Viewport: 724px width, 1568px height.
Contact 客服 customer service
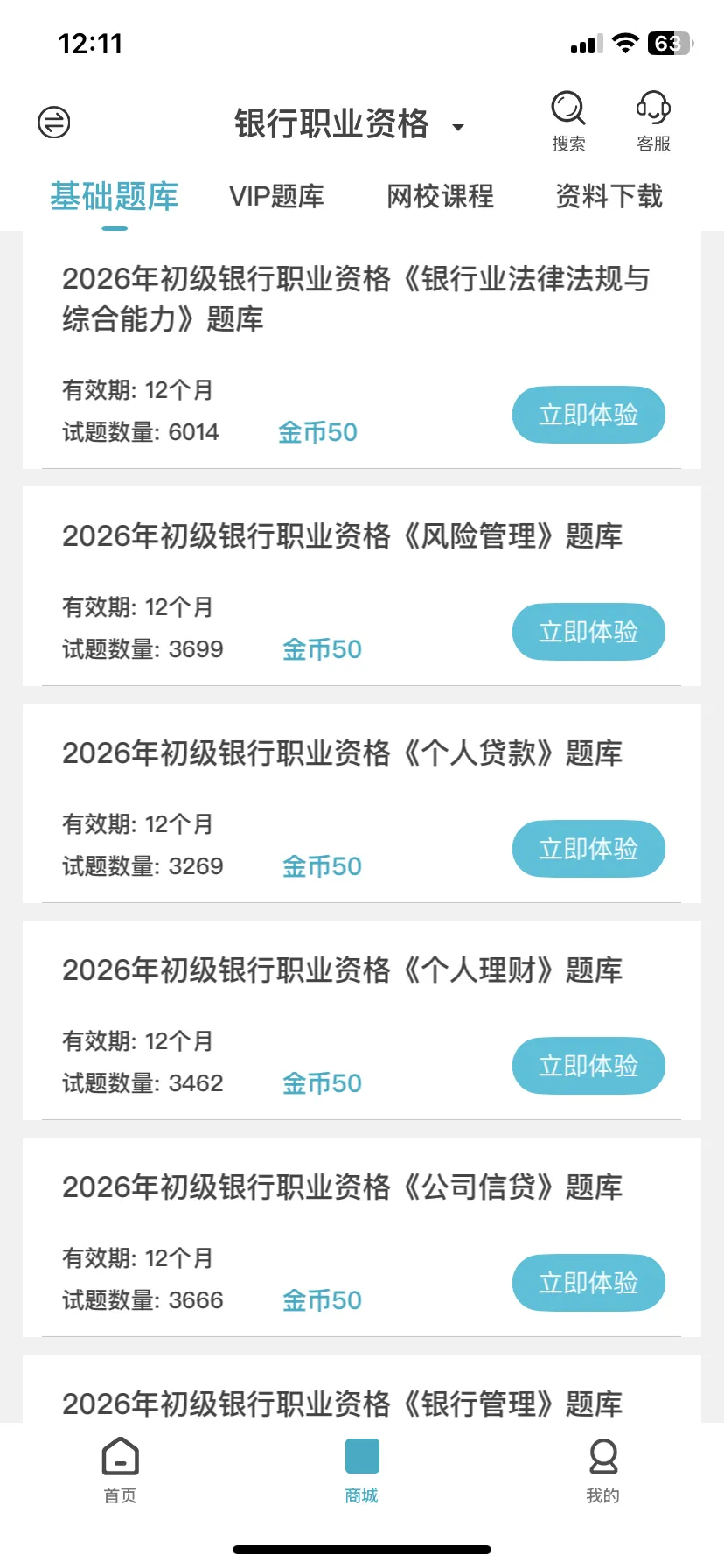coord(653,122)
